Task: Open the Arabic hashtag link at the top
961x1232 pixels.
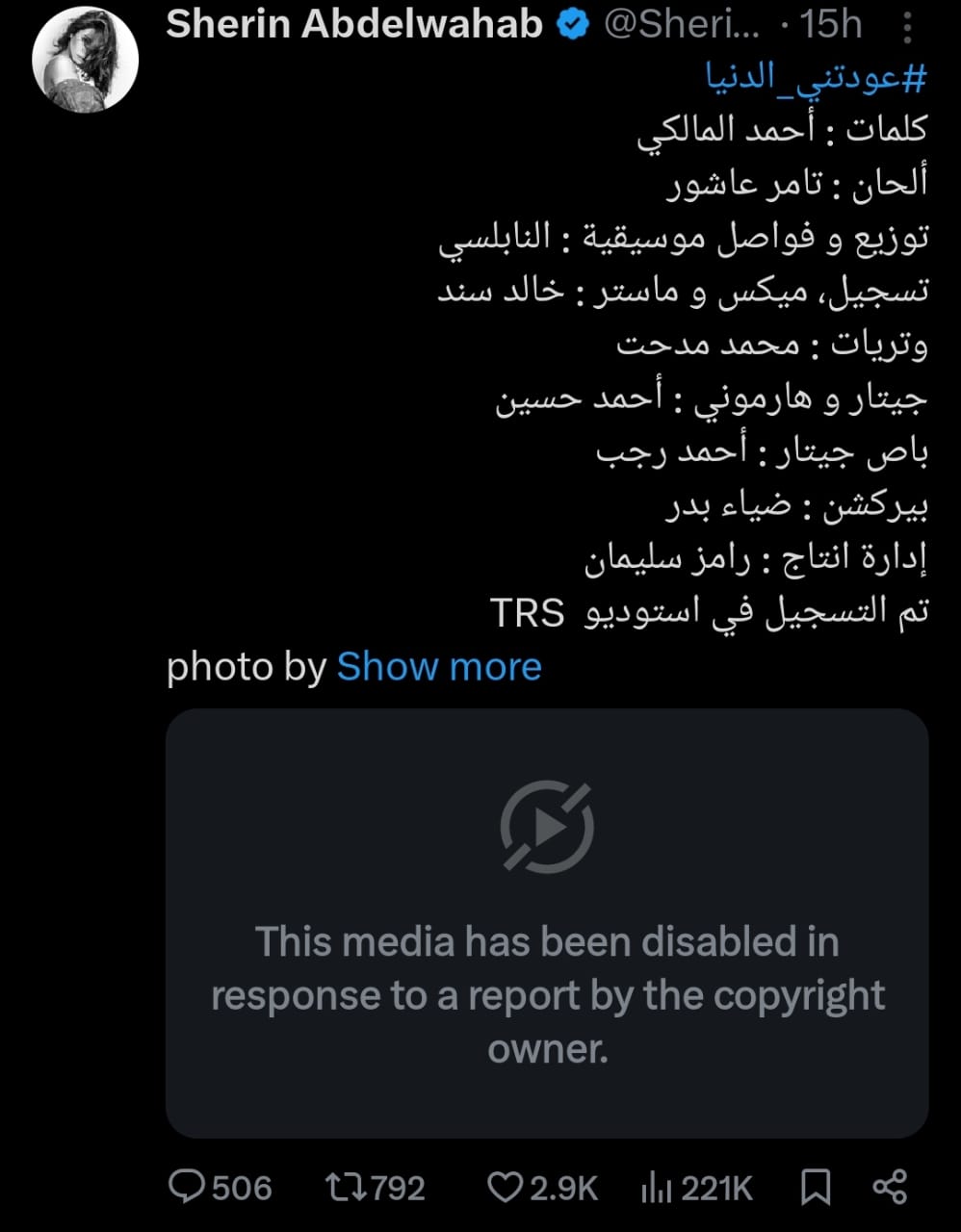Action: pos(815,79)
